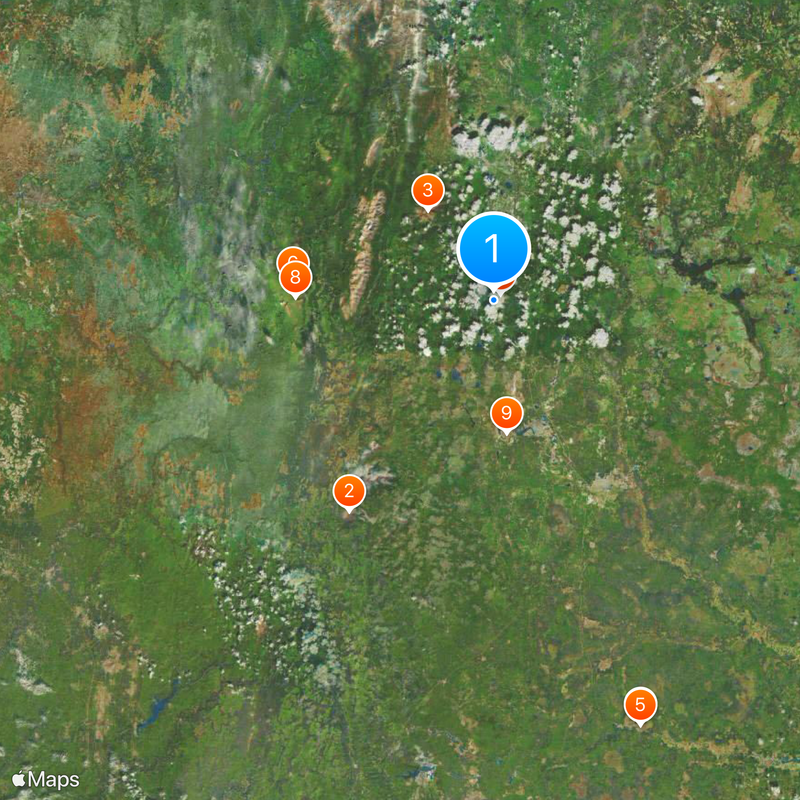Image resolution: width=800 pixels, height=800 pixels.
Task: Open the Apple Maps attribution link
Action: (x=46, y=779)
